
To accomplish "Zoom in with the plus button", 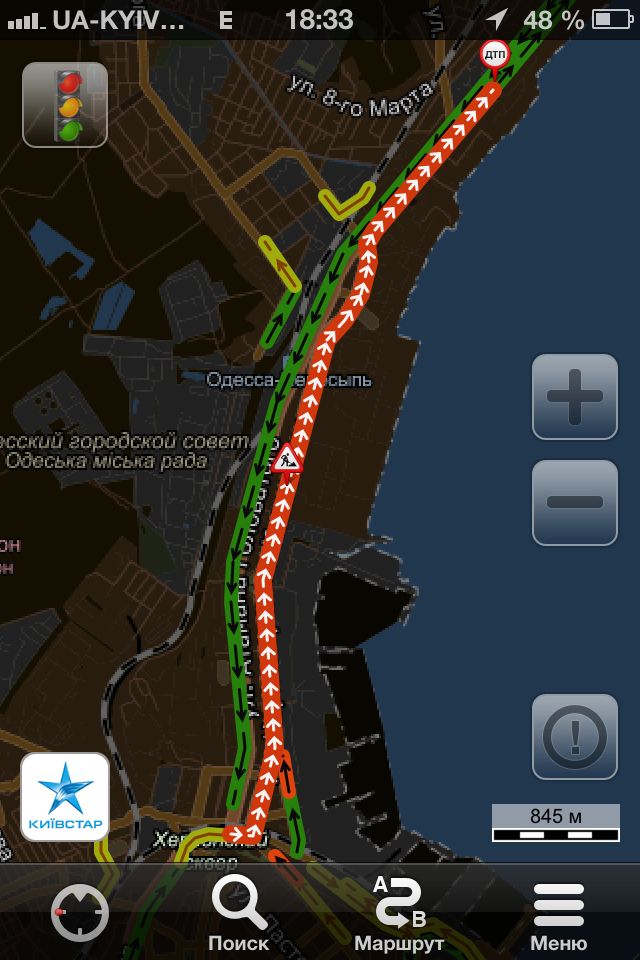I will coord(574,397).
